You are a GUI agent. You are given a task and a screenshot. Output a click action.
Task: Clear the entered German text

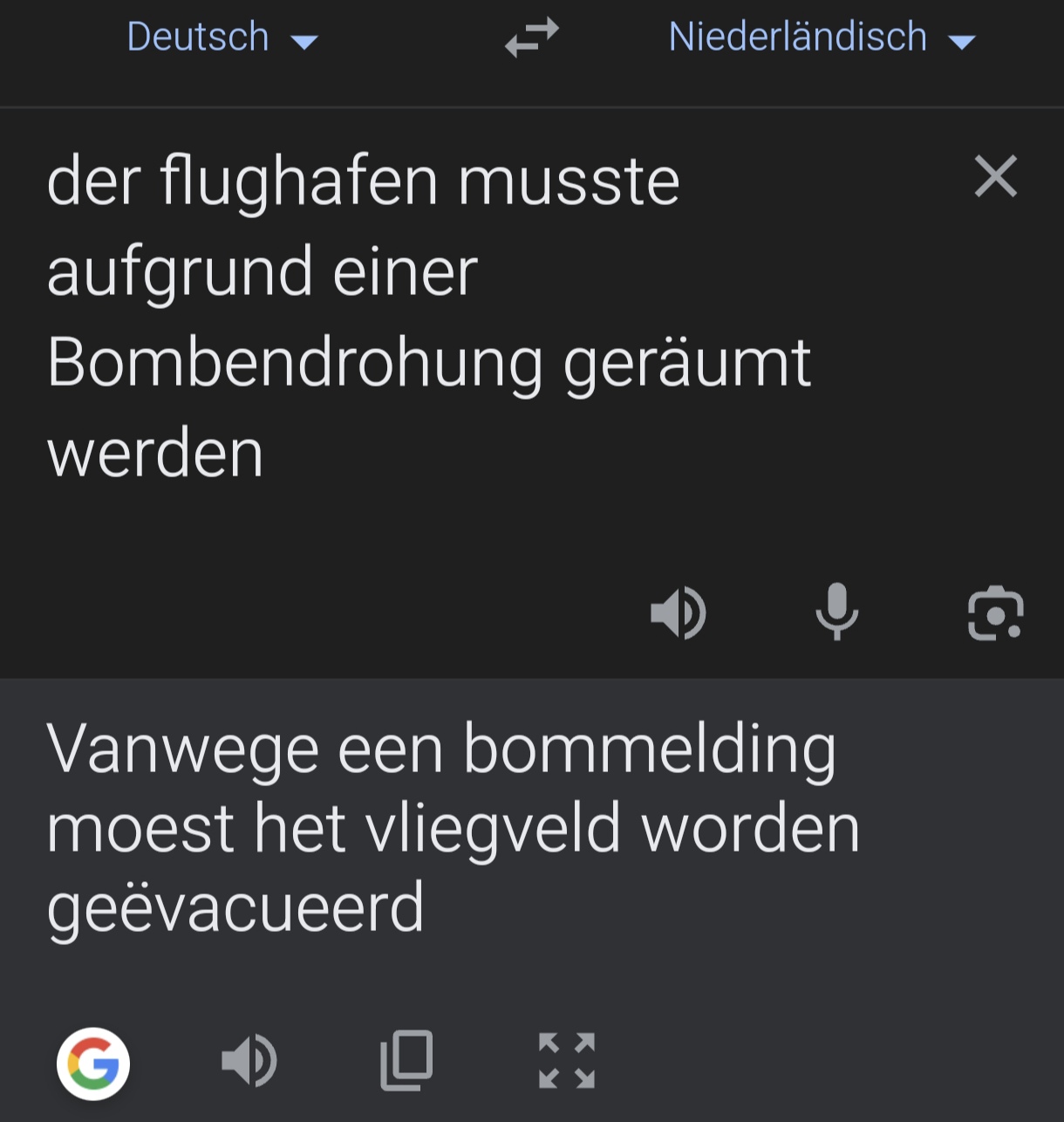(x=995, y=177)
